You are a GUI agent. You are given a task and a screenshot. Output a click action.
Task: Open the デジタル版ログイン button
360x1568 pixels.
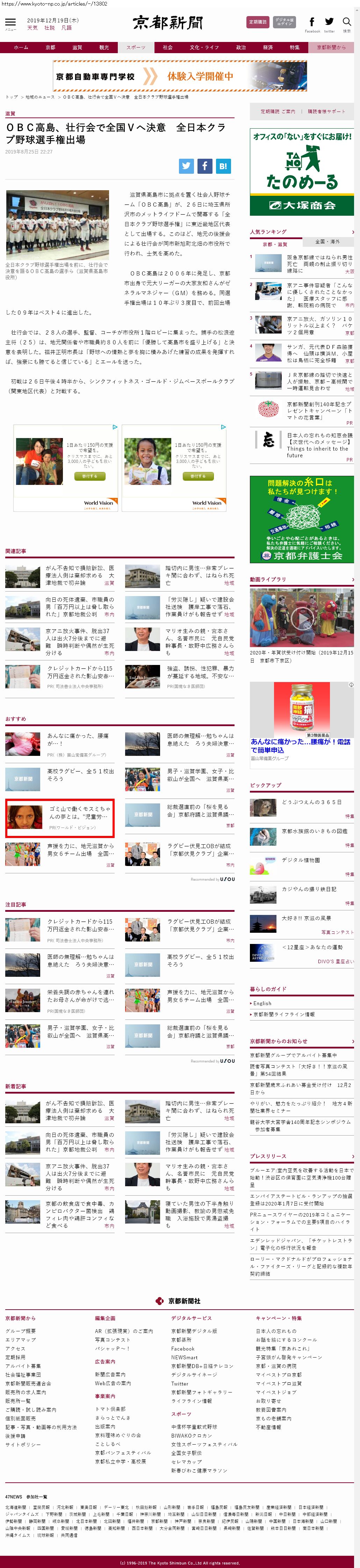point(284,22)
